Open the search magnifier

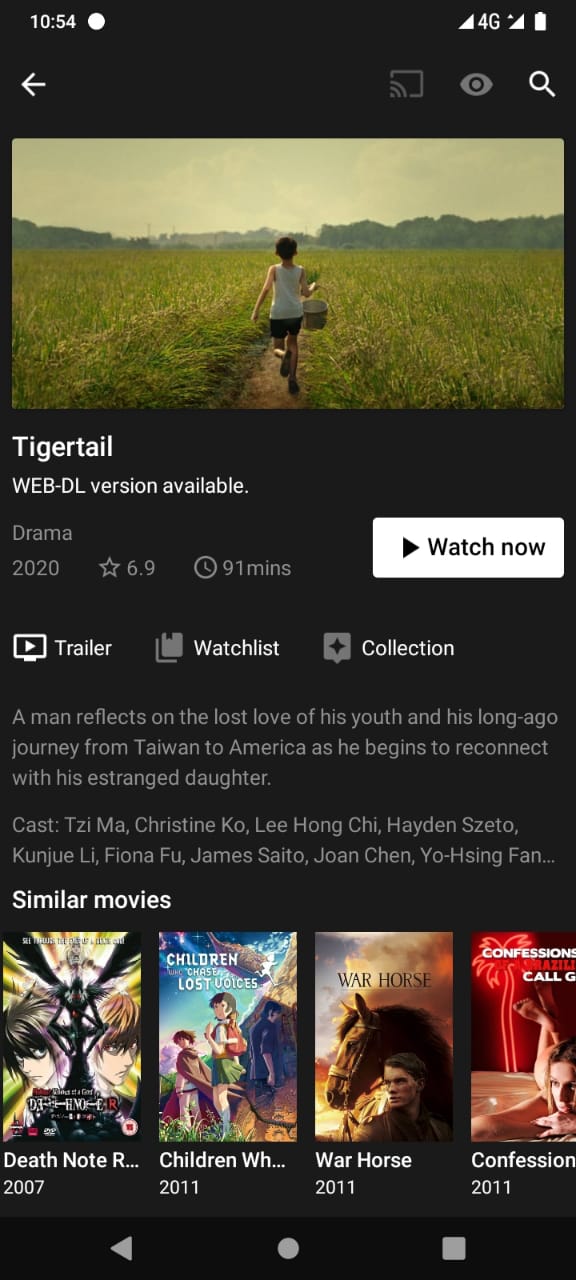542,85
